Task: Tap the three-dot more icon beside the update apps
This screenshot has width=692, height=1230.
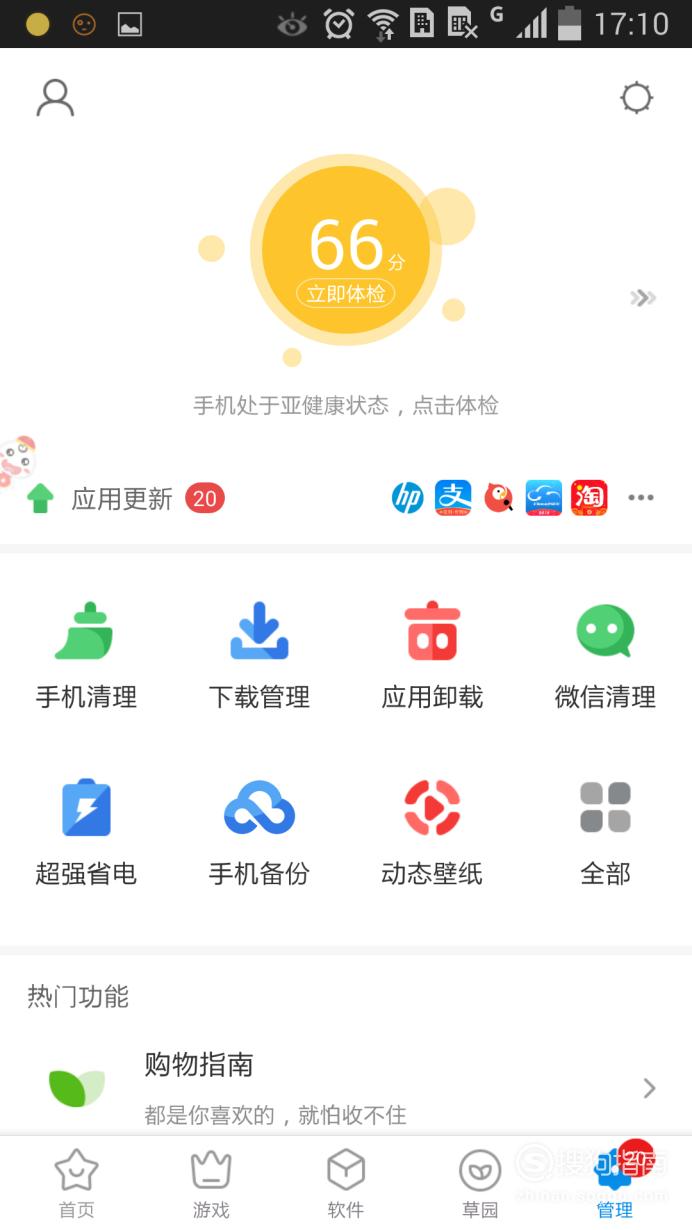Action: pos(641,498)
